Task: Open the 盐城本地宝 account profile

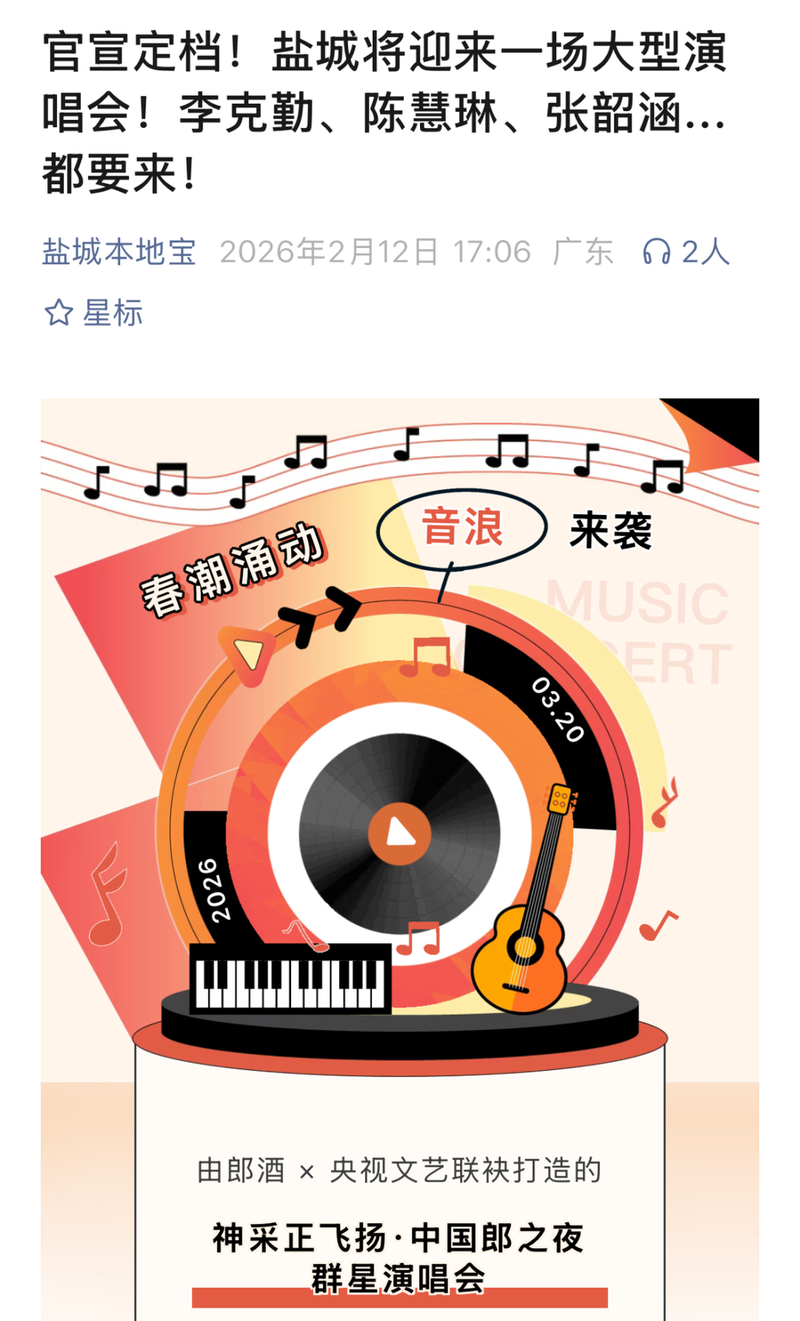Action: pyautogui.click(x=118, y=253)
